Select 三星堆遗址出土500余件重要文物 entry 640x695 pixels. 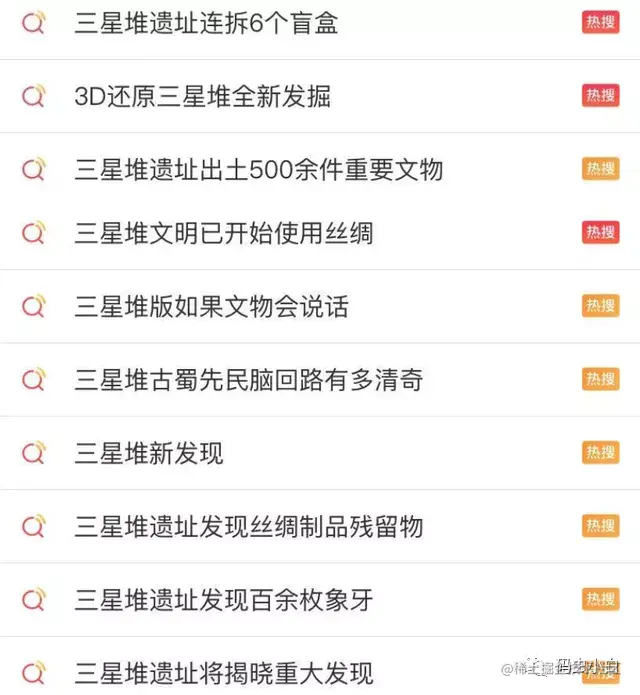tap(258, 169)
